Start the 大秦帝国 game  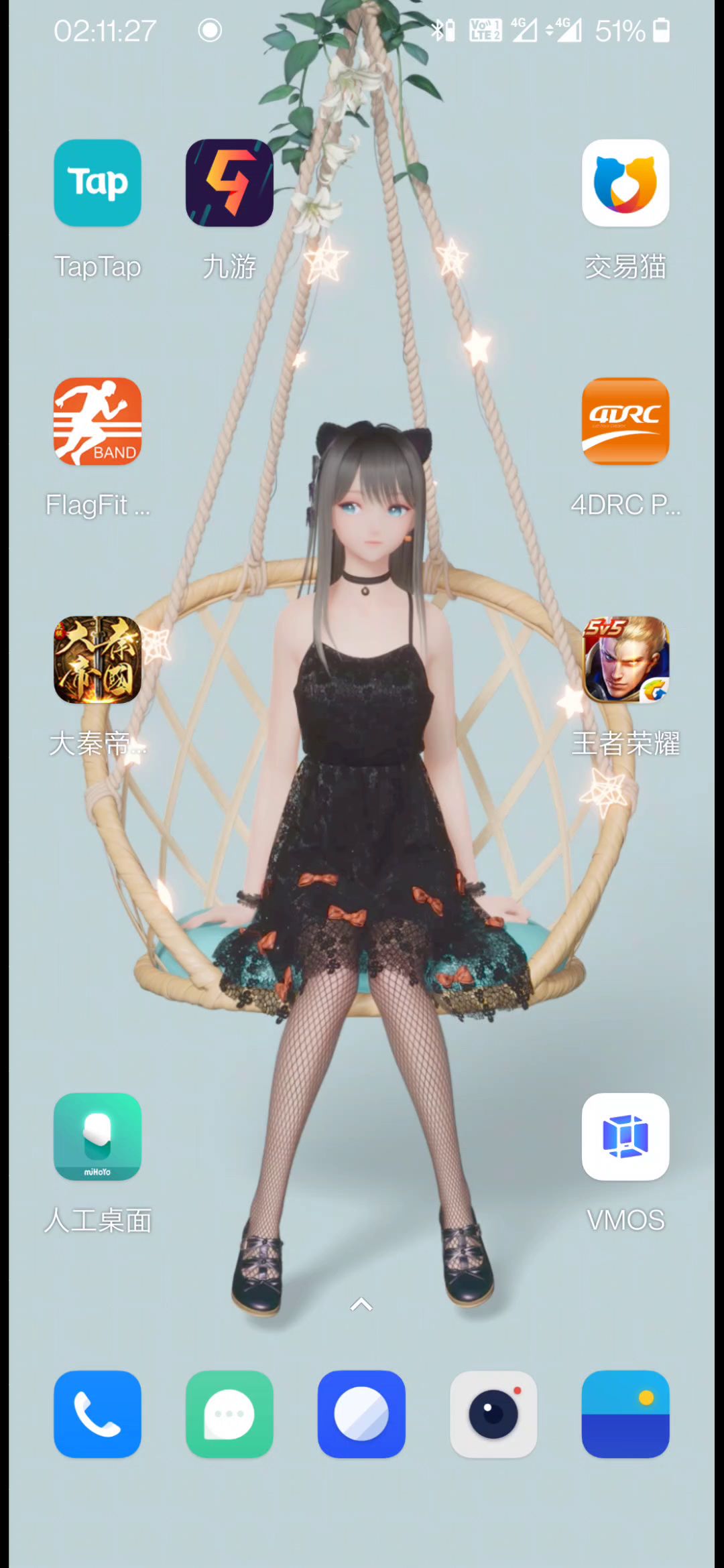click(x=97, y=660)
